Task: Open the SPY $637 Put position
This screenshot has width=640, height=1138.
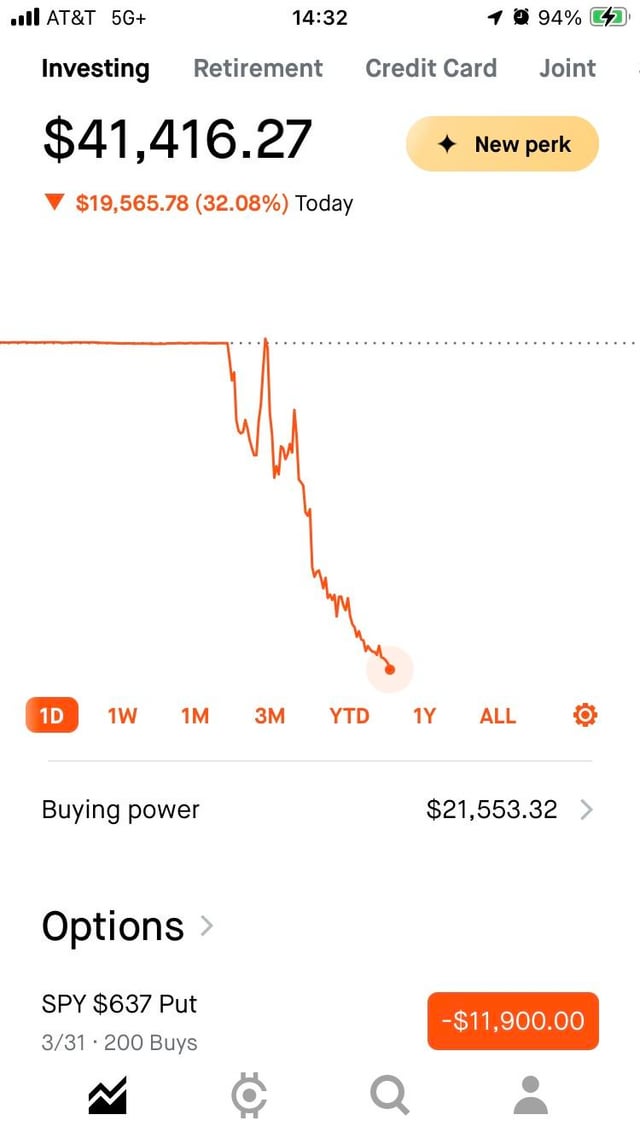Action: tap(120, 1021)
